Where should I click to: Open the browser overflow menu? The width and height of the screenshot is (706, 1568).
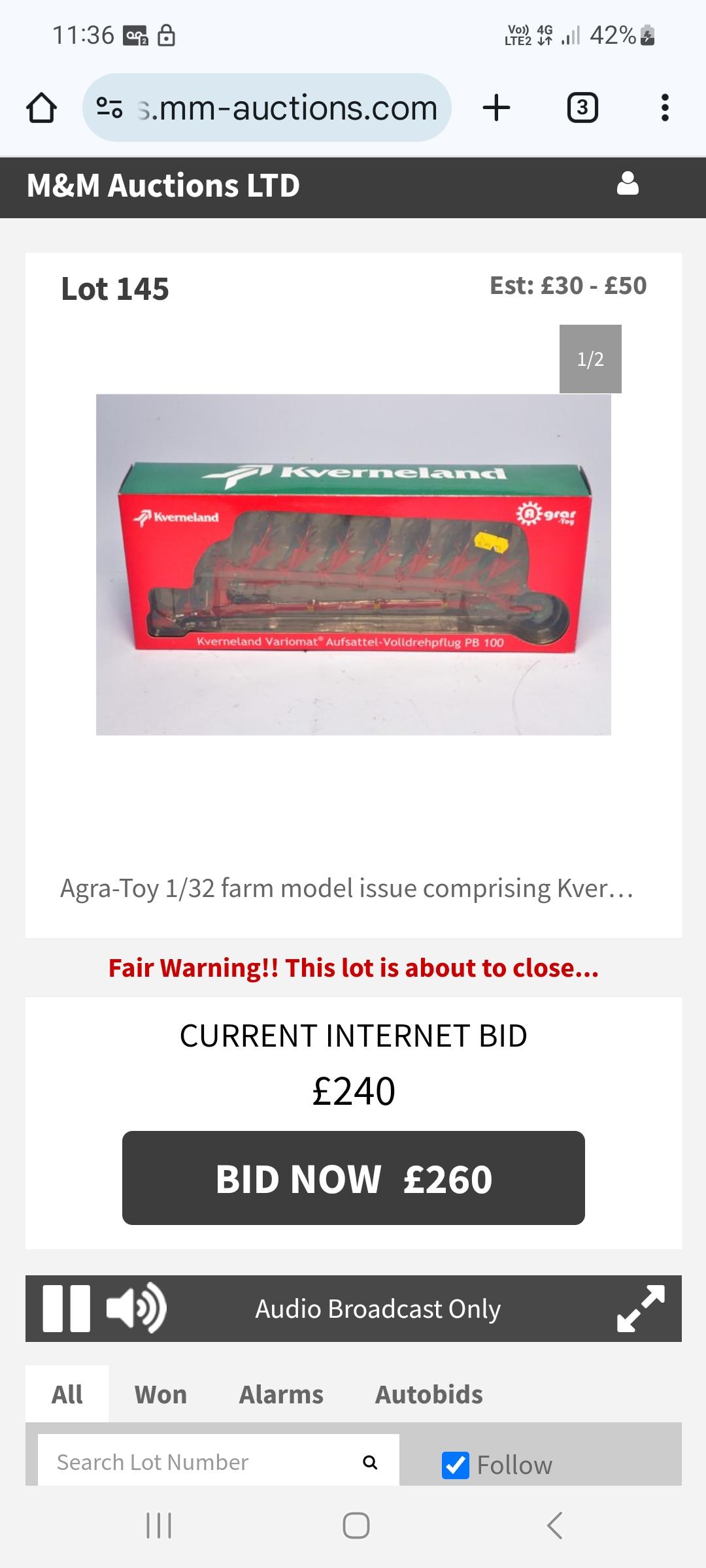pos(665,108)
